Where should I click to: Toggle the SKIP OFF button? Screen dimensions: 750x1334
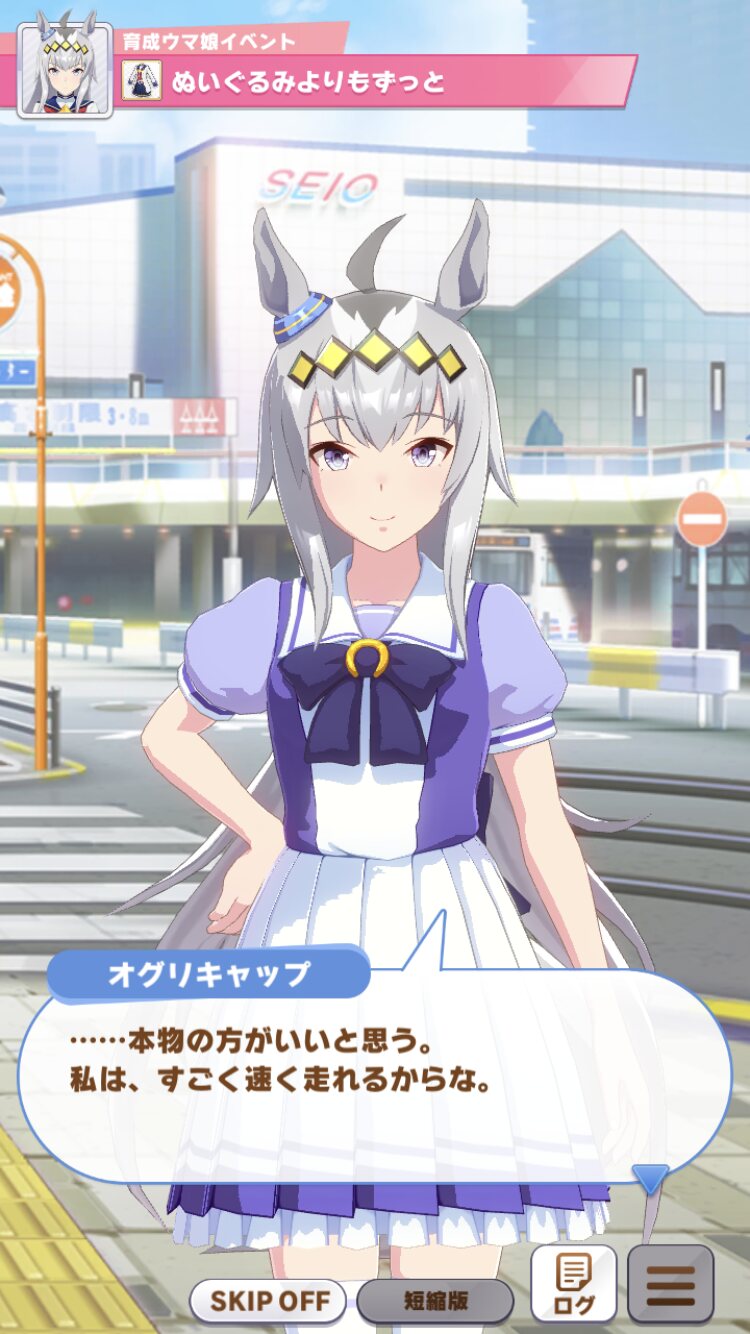(267, 1301)
